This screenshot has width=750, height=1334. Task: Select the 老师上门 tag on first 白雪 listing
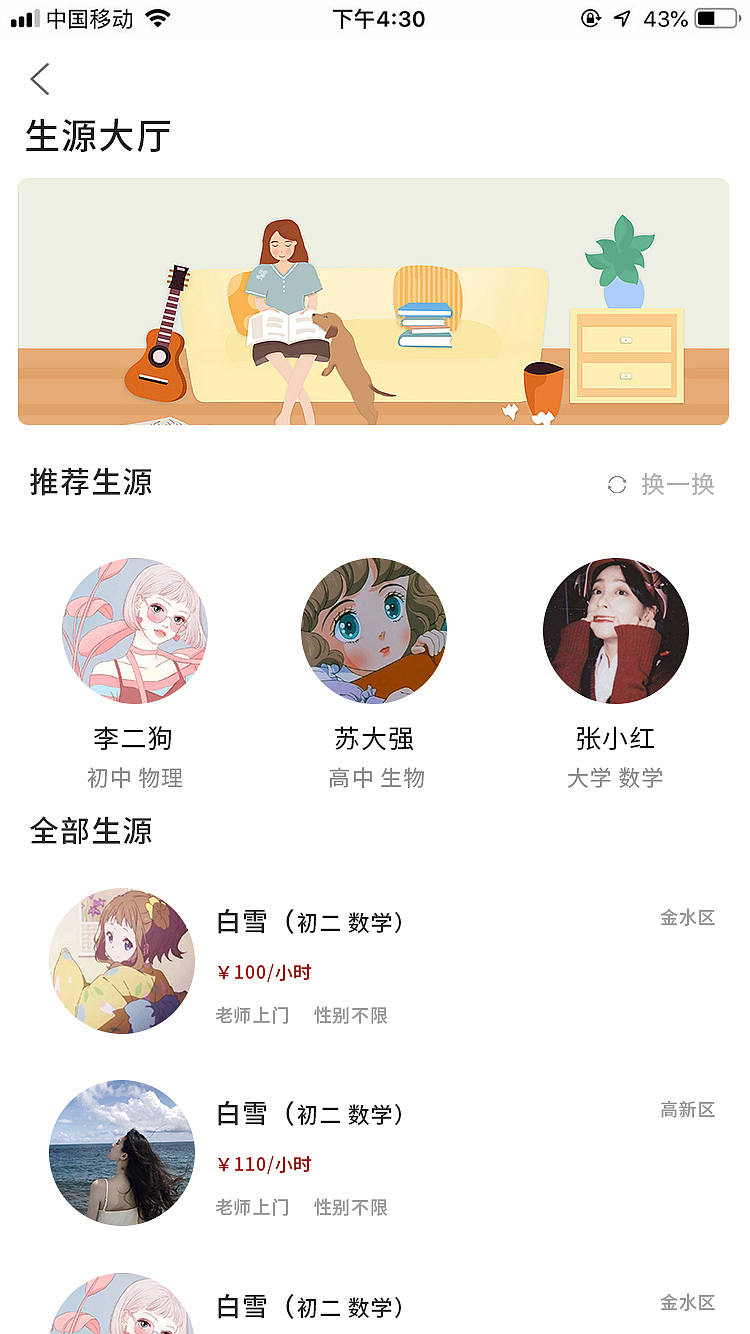pos(251,1014)
